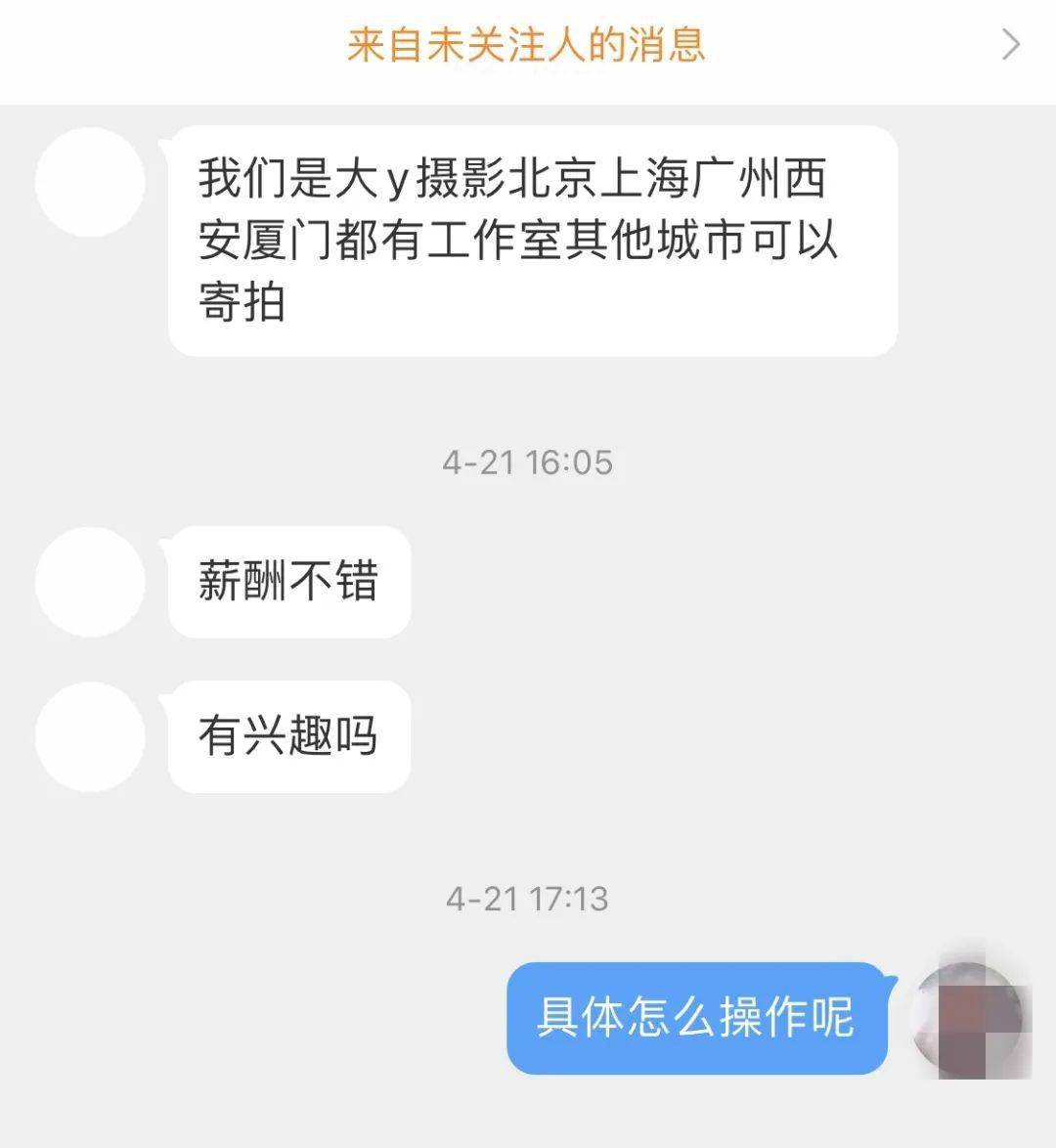Click the sender avatar beside the 大y摄影 message
The height and width of the screenshot is (1148, 1056).
point(89,182)
